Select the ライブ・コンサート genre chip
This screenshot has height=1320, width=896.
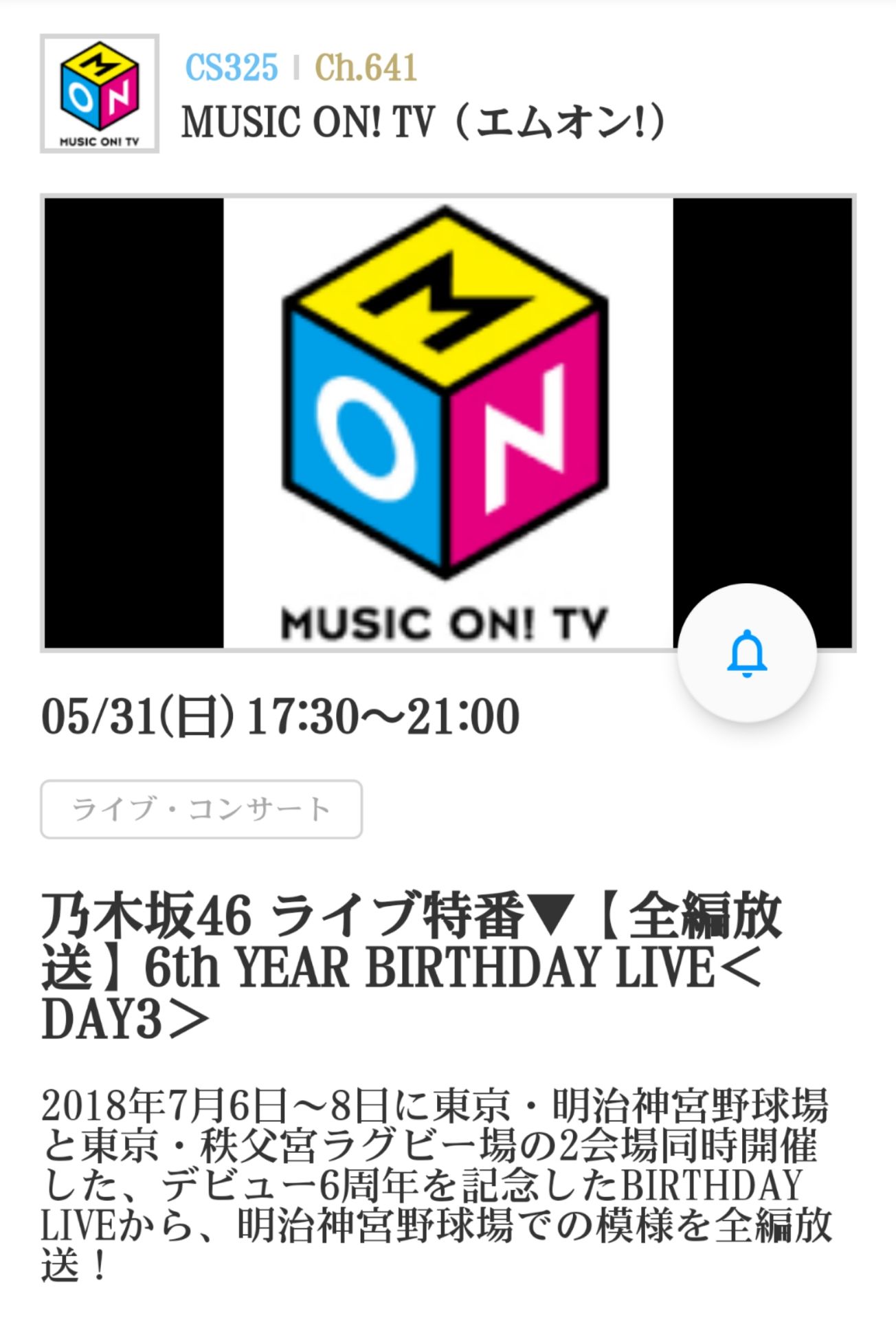pyautogui.click(x=201, y=809)
